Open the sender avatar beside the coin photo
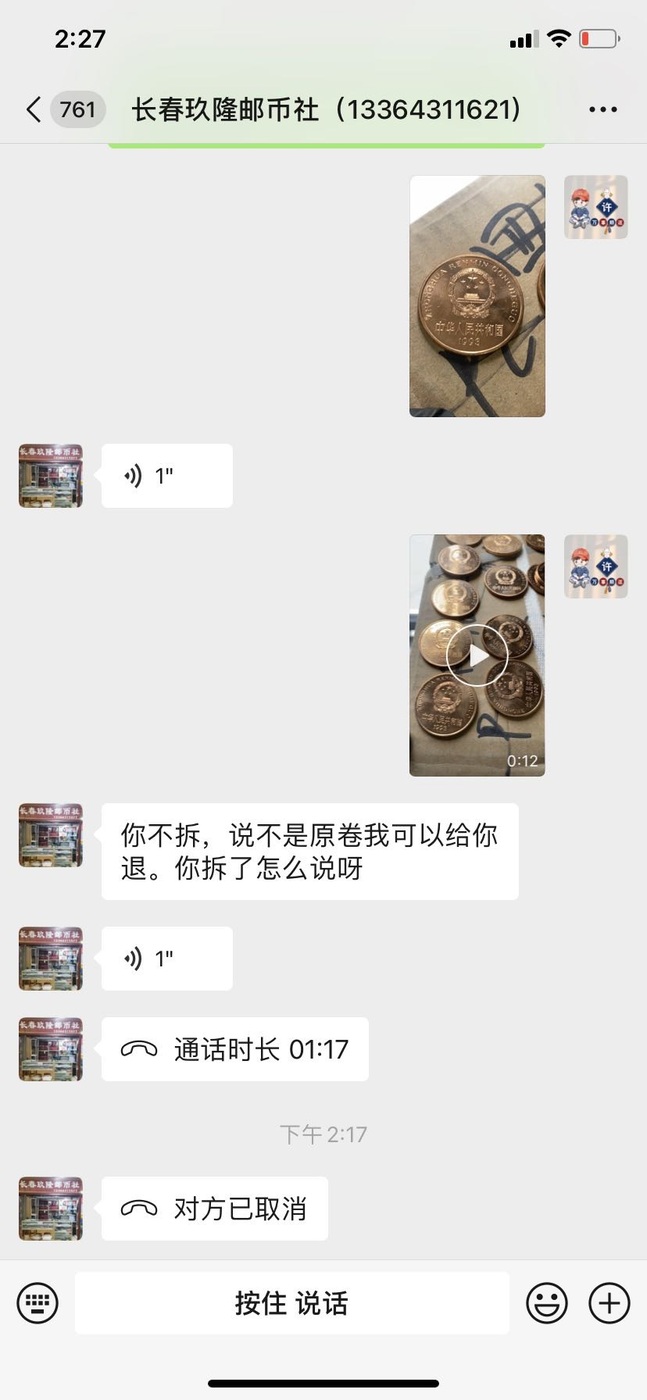 [x=596, y=207]
